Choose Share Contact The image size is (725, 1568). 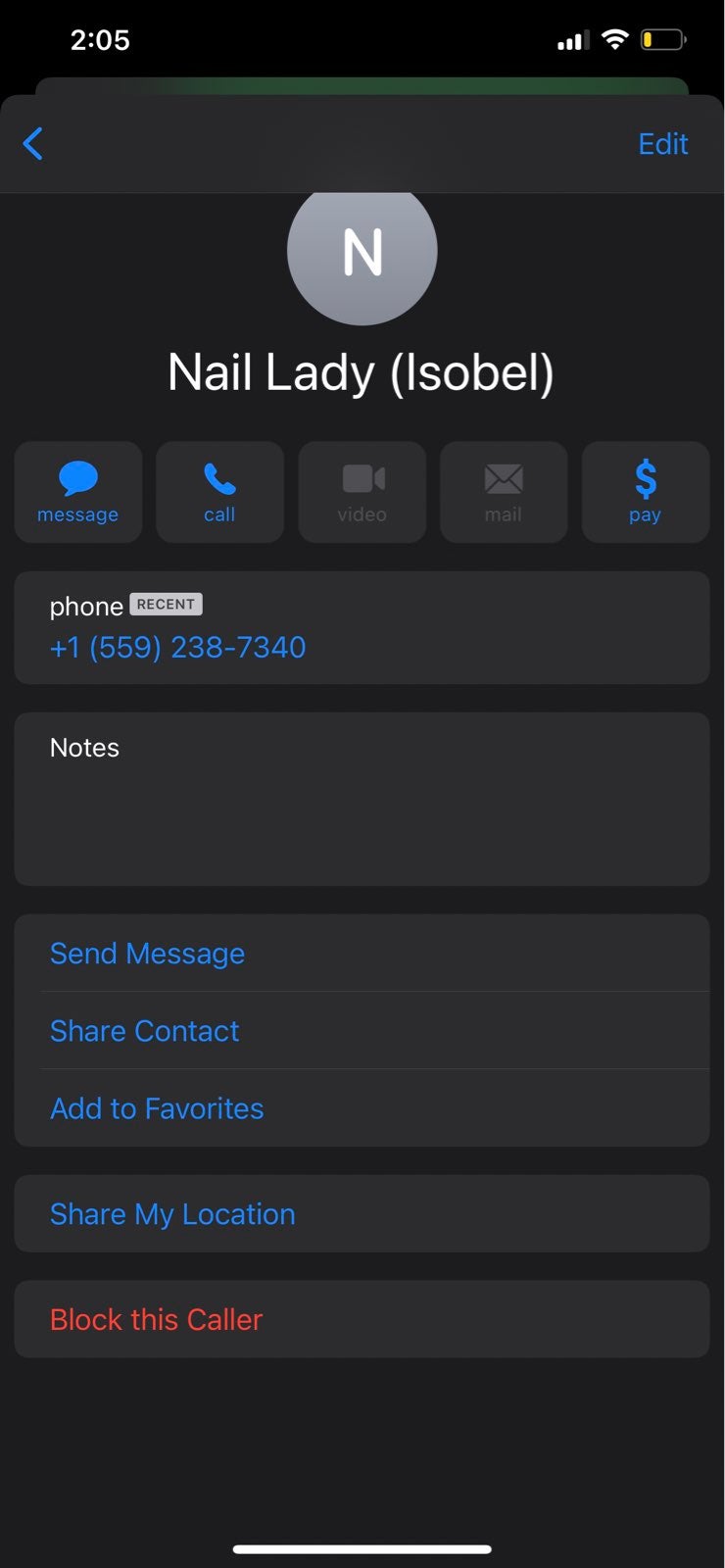(362, 1031)
